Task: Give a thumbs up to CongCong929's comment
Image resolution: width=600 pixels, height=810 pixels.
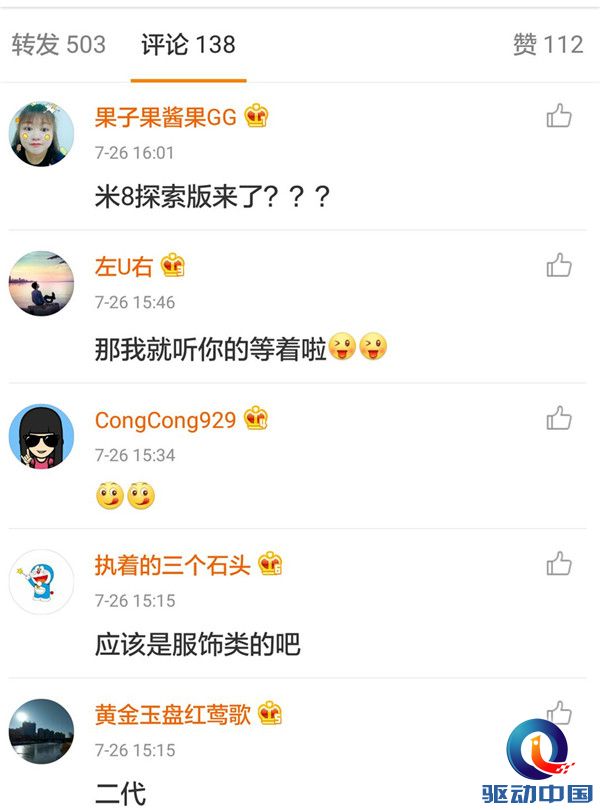Action: point(559,419)
